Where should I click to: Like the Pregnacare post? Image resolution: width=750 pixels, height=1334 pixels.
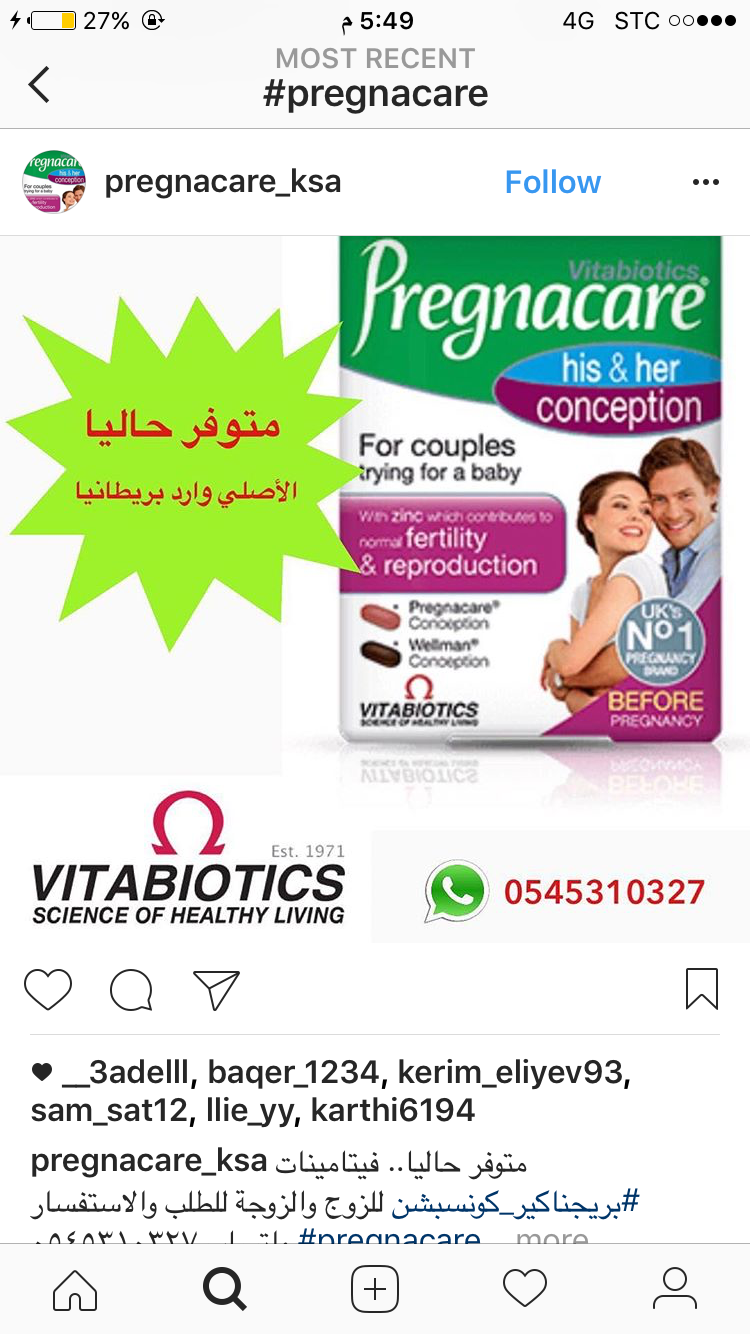[48, 990]
